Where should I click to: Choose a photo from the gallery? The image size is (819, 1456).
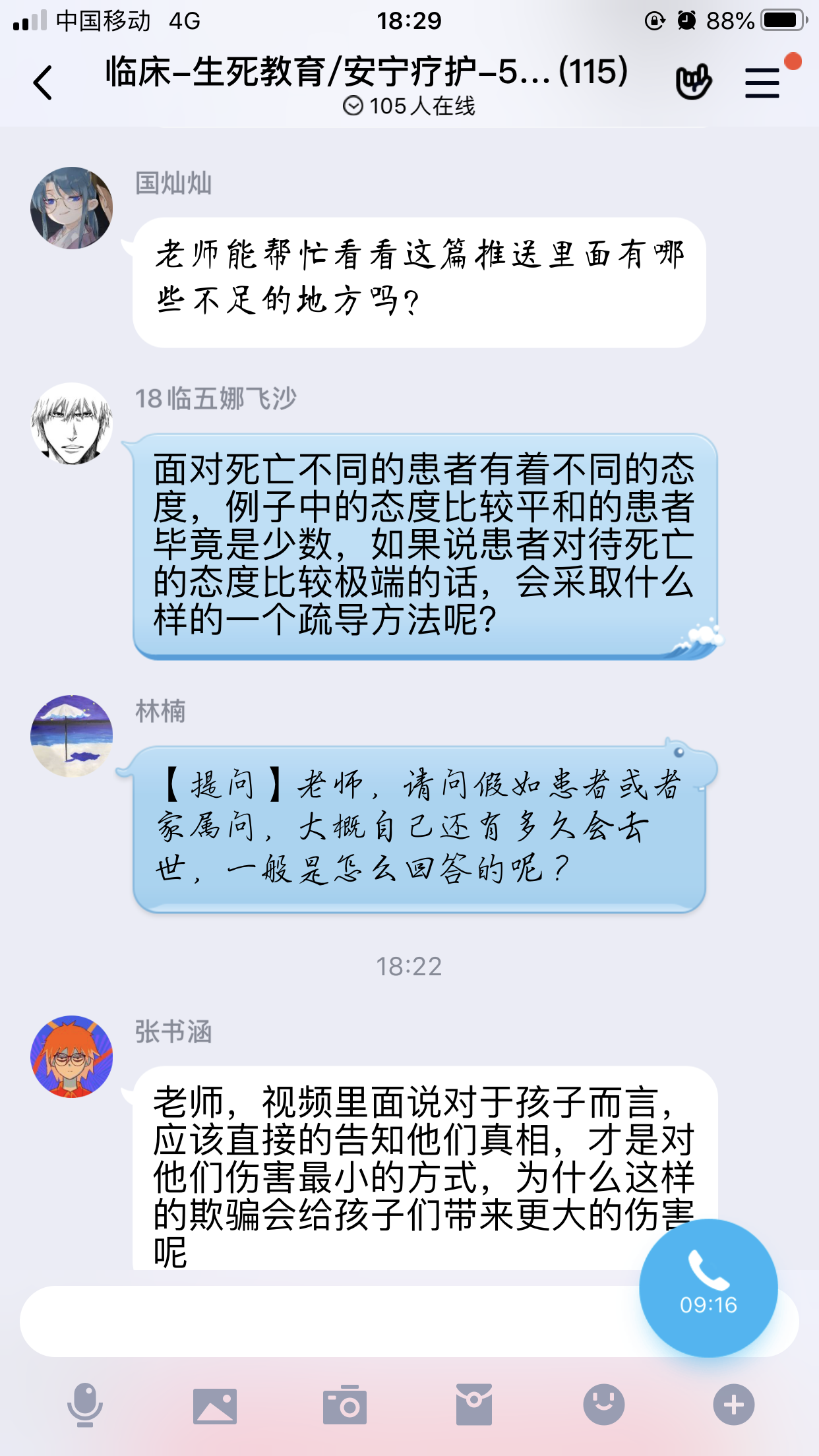click(215, 1405)
